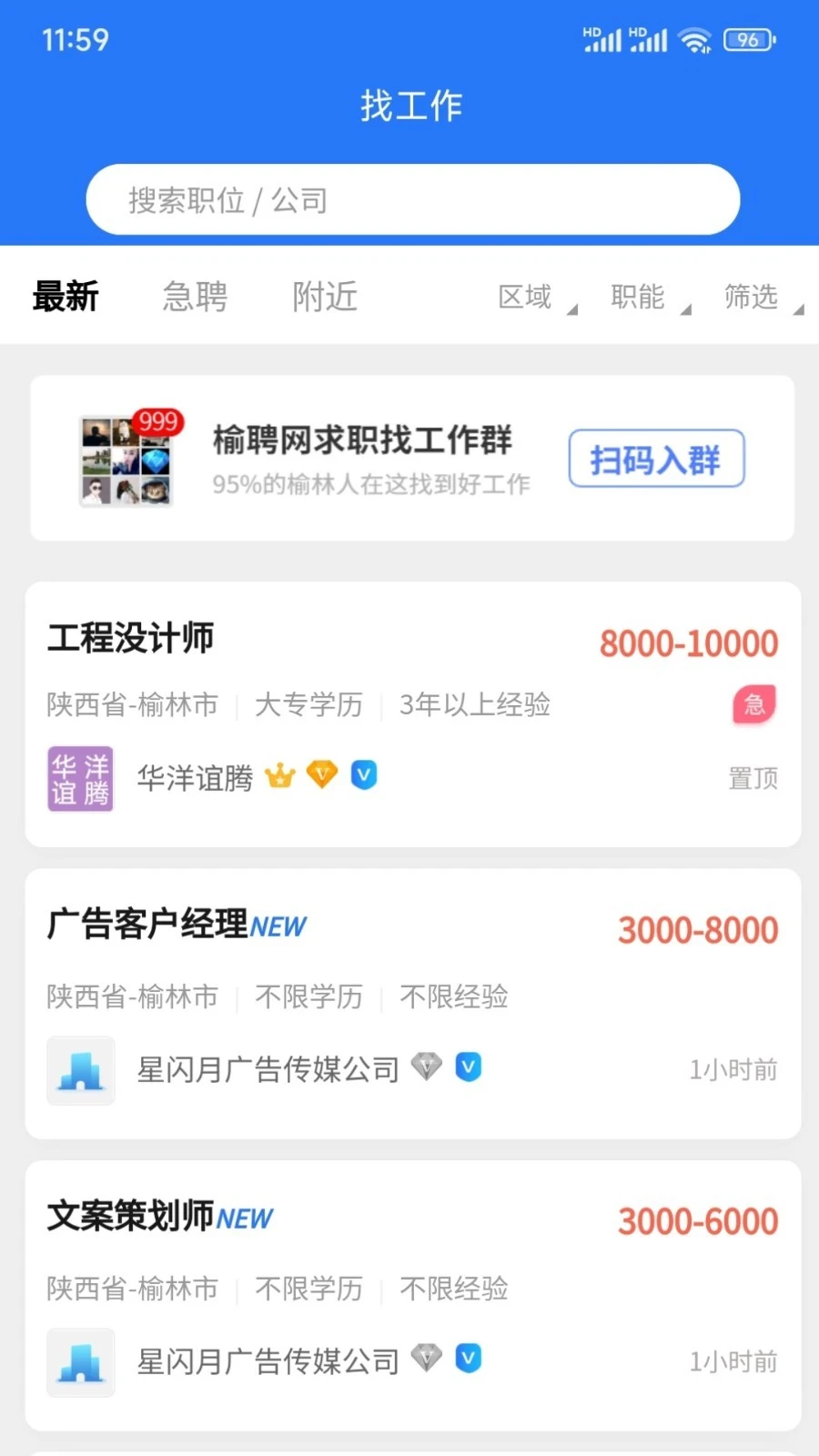
Task: Click the diamond icon beside 星闪月广告传媒公司
Action: (x=427, y=1067)
